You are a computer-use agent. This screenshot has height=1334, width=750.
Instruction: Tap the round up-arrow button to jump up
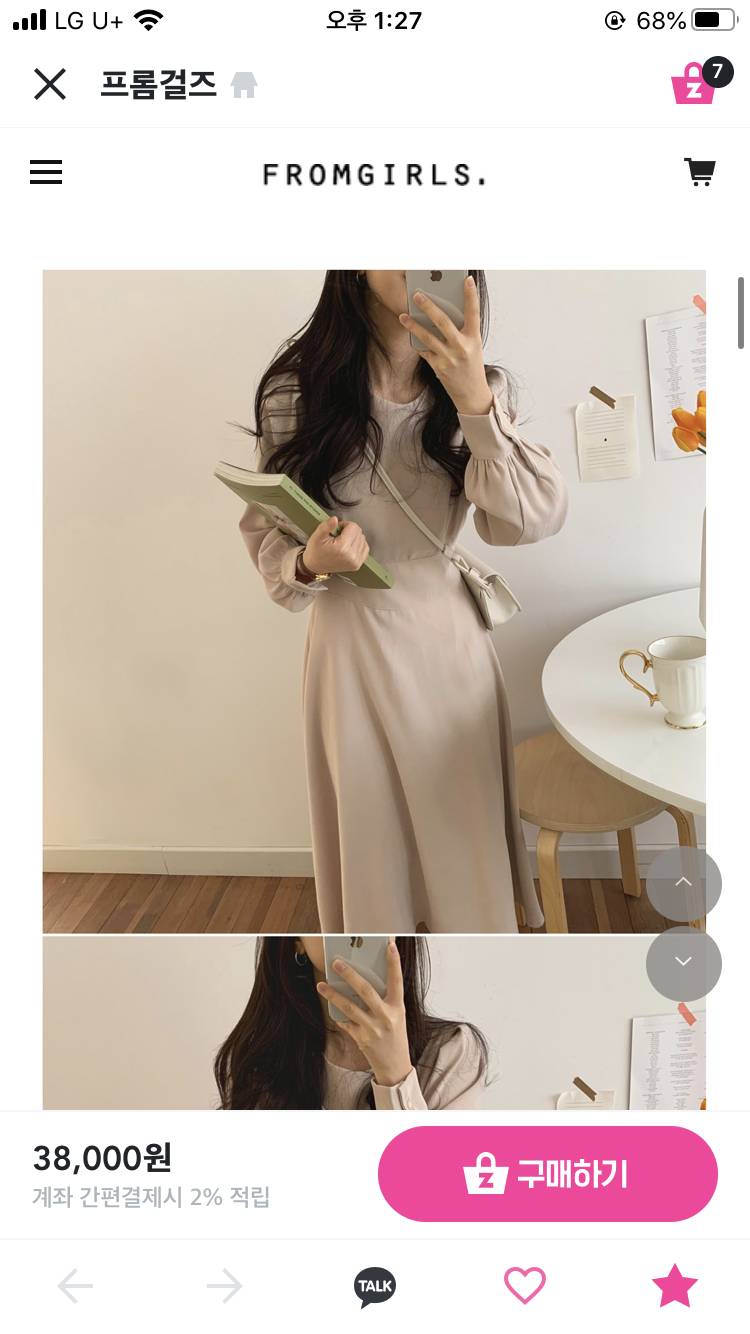pos(684,883)
